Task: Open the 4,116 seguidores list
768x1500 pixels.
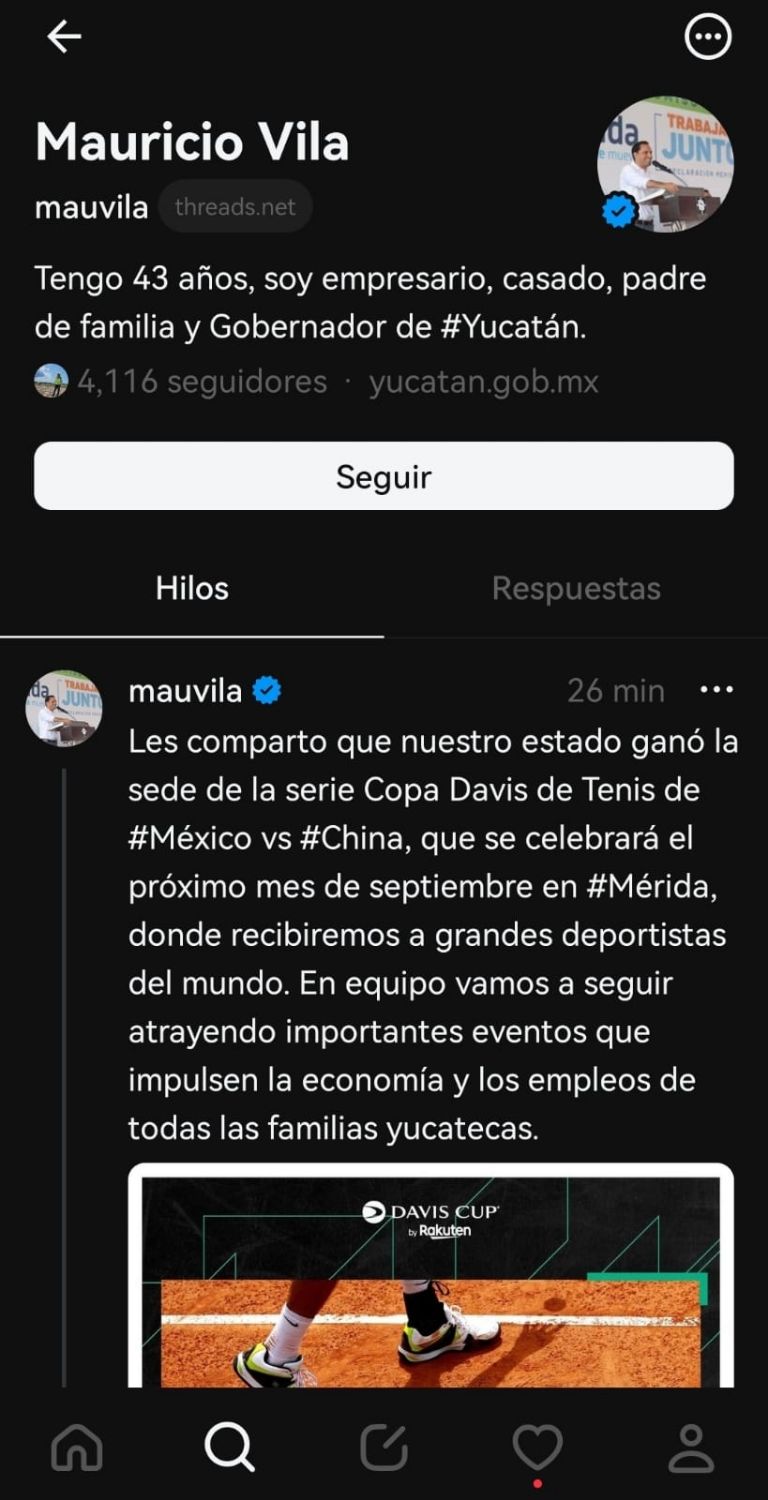Action: 200,381
